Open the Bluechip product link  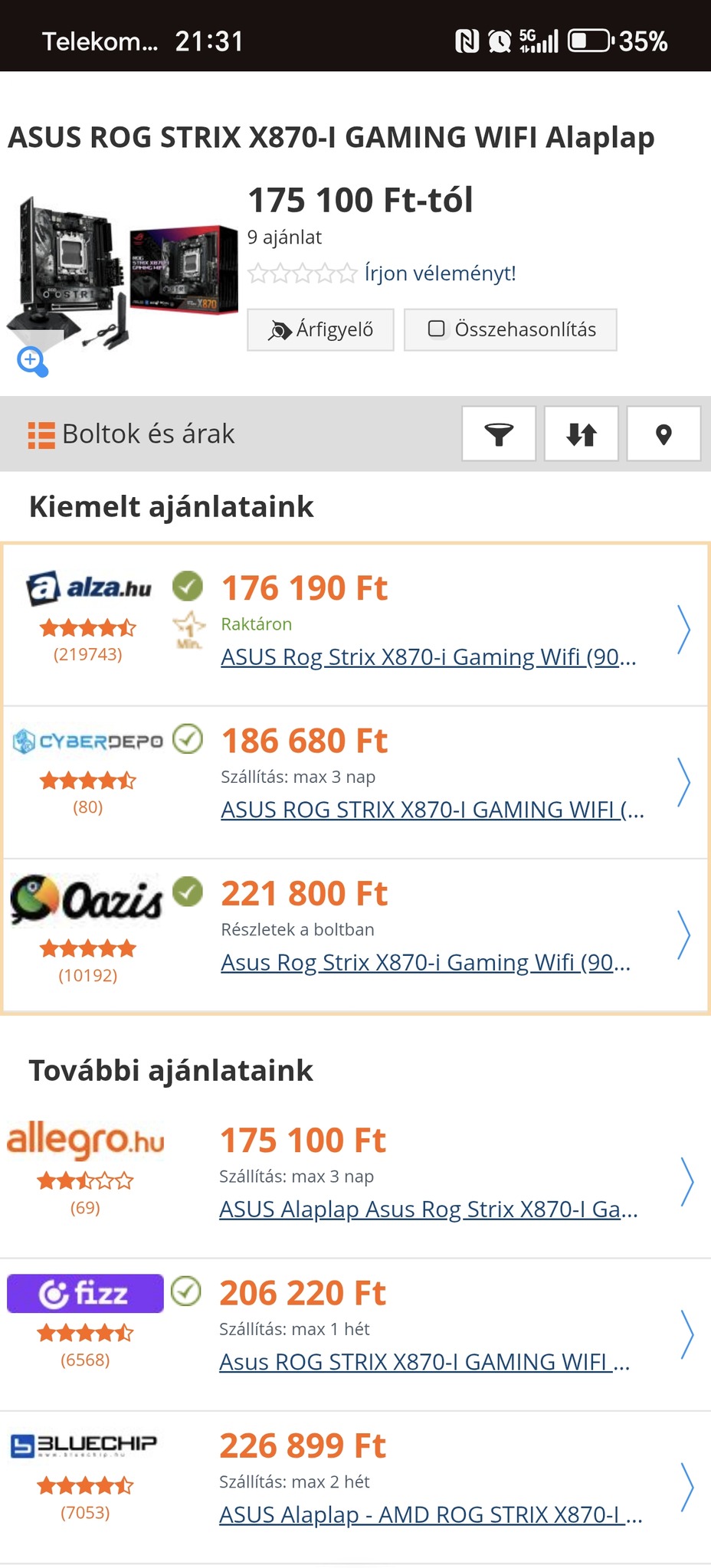click(430, 1514)
